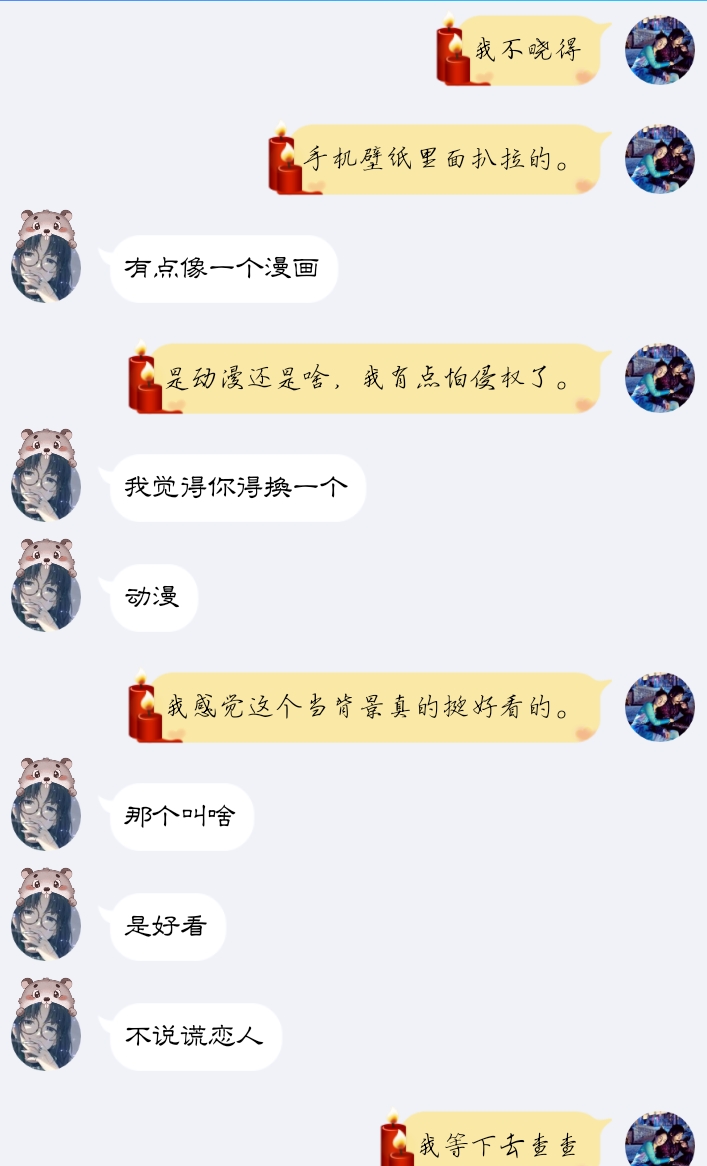Tap avatar next to "是动漫还是啥" message
This screenshot has width=707, height=1166.
[659, 378]
